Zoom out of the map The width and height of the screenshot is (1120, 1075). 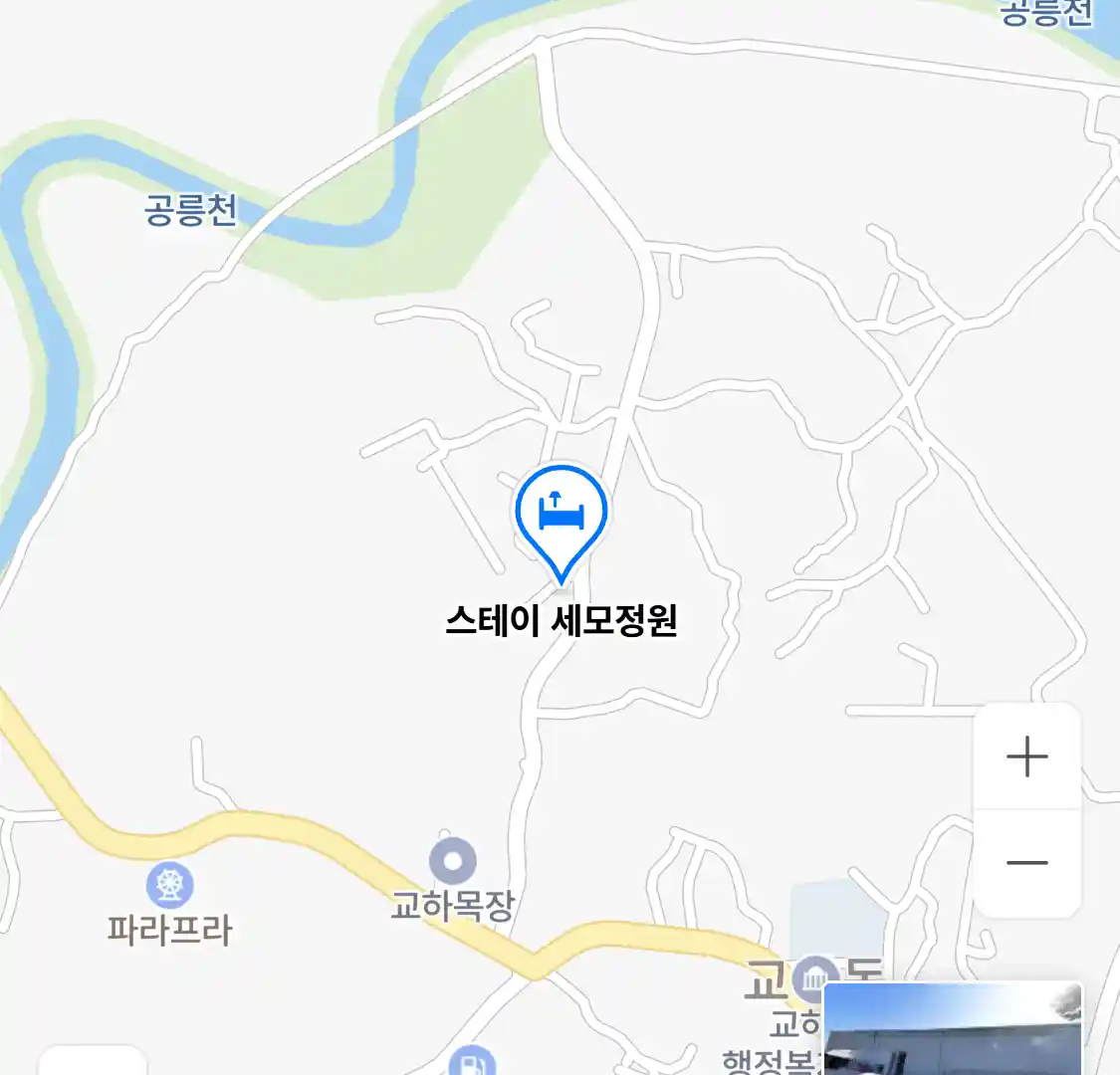[x=1026, y=863]
